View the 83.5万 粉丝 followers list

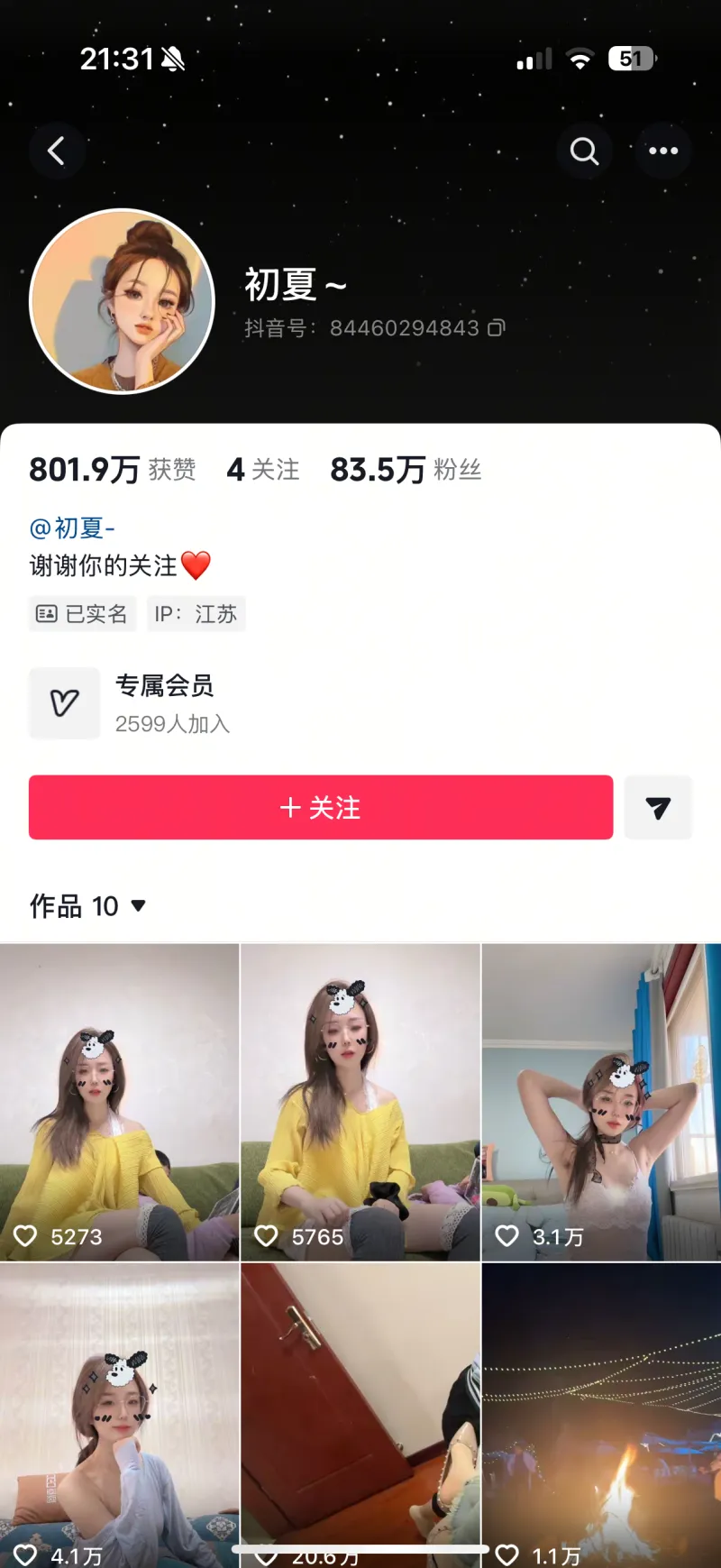point(406,470)
